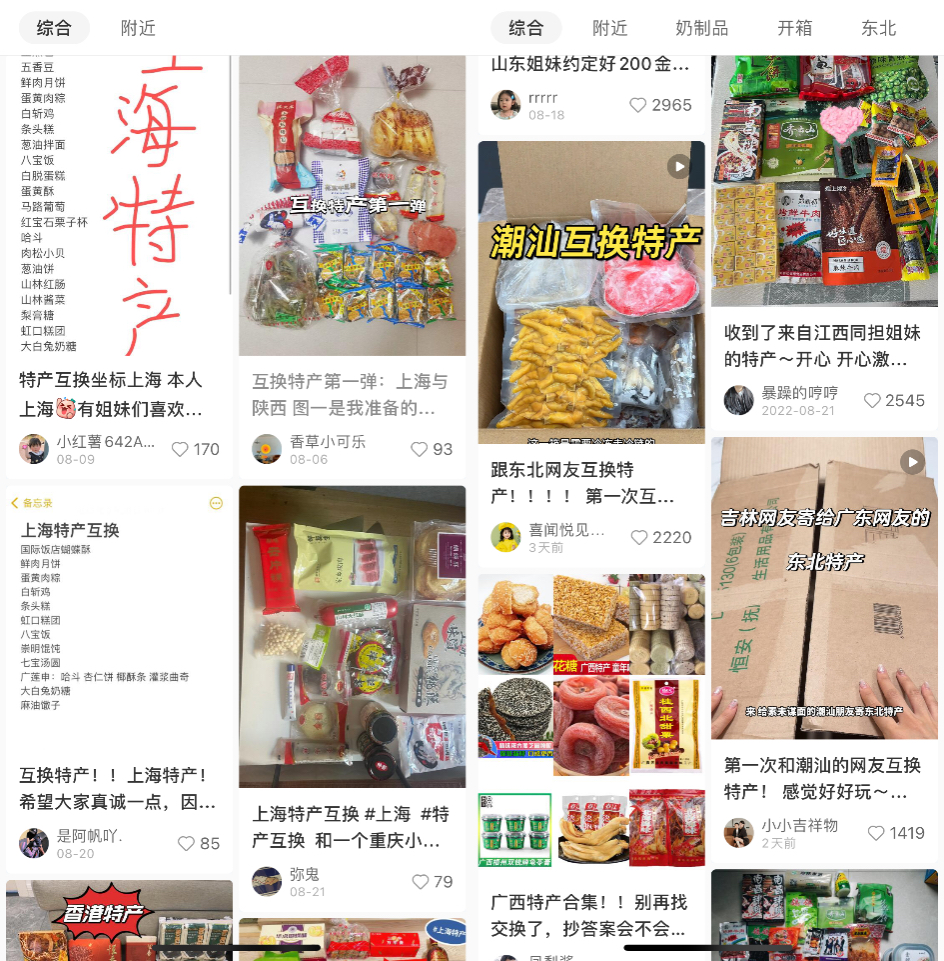Open the post 互换特产第一弹:上海与陕西
Image resolution: width=944 pixels, height=961 pixels.
(350, 394)
